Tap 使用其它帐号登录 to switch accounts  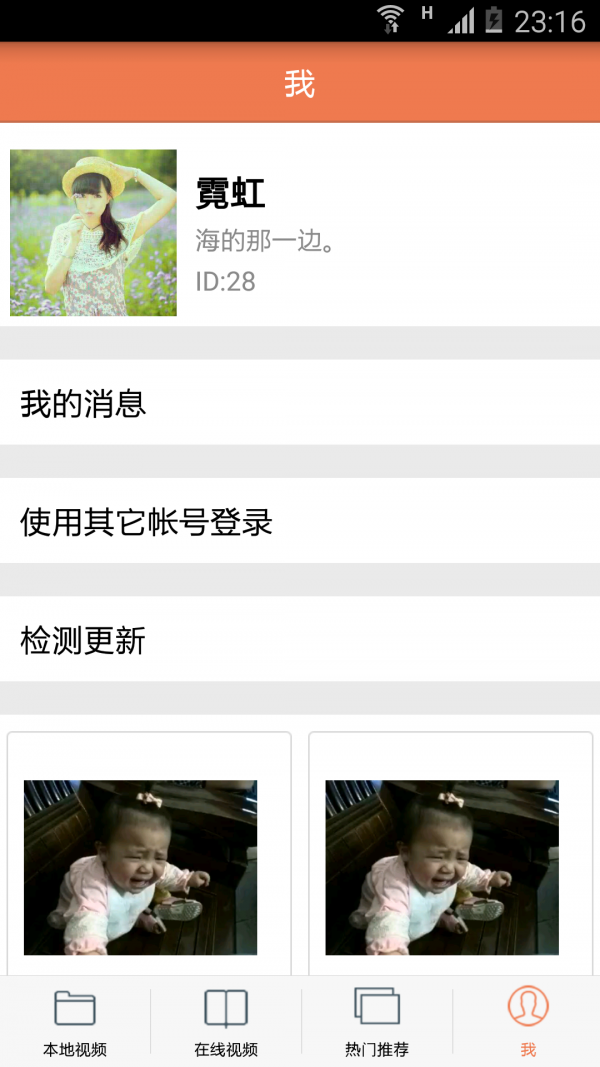pyautogui.click(x=300, y=521)
